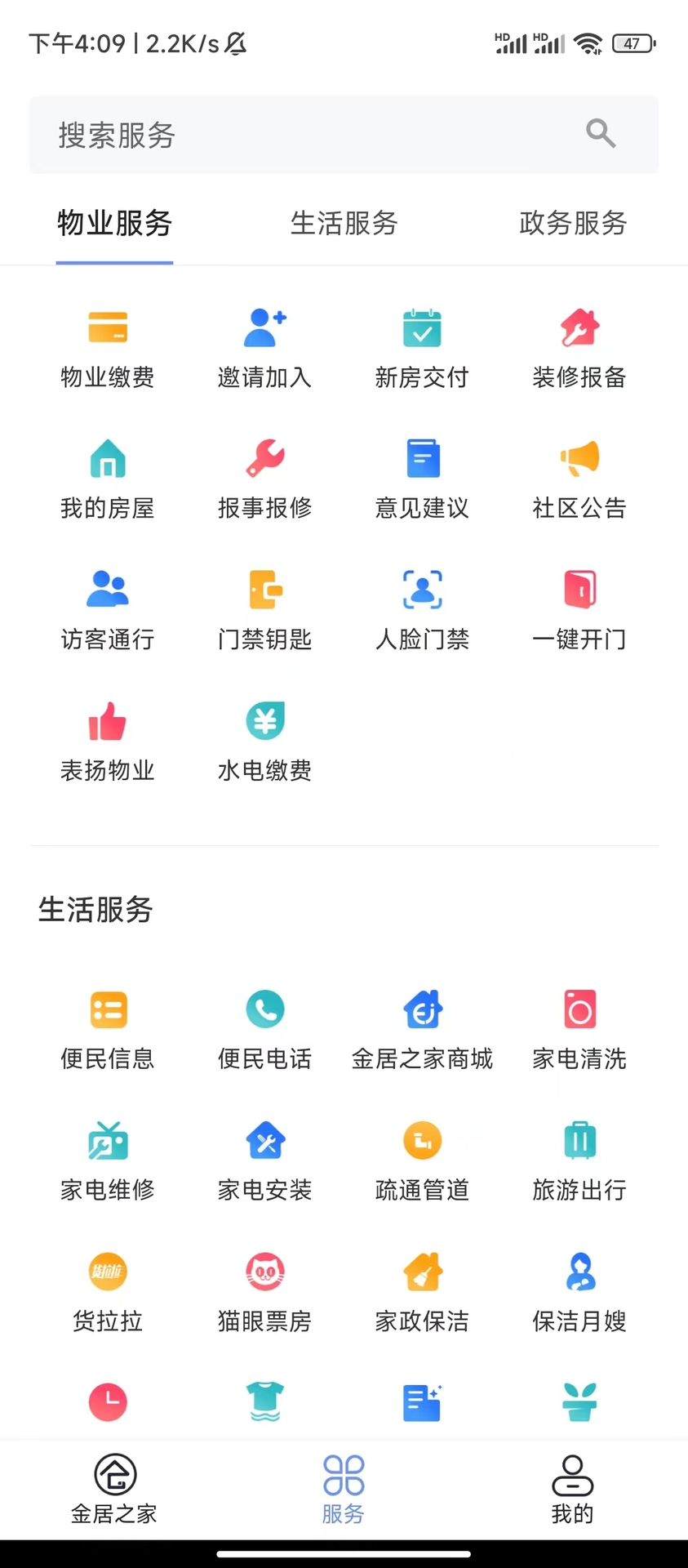Open 报事报修 repair reporting
The image size is (688, 1568).
[264, 478]
